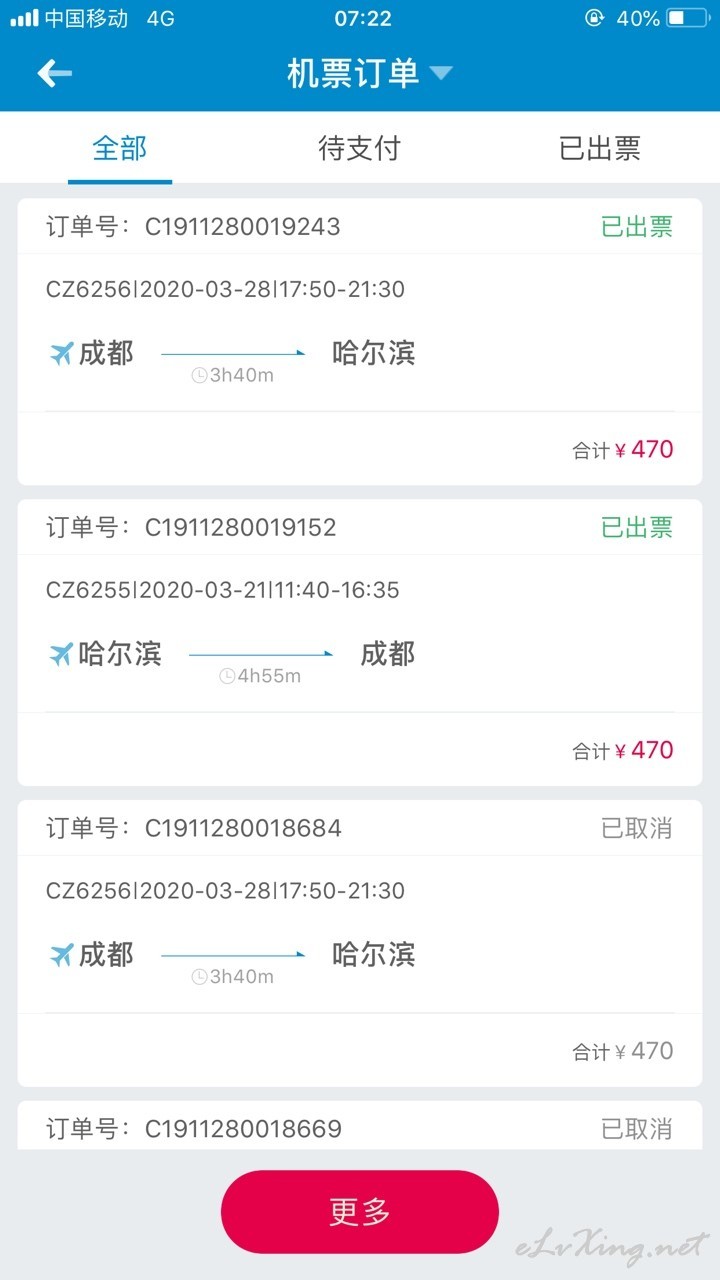The width and height of the screenshot is (720, 1280).
Task: Open order C1911280019243
Action: point(360,342)
